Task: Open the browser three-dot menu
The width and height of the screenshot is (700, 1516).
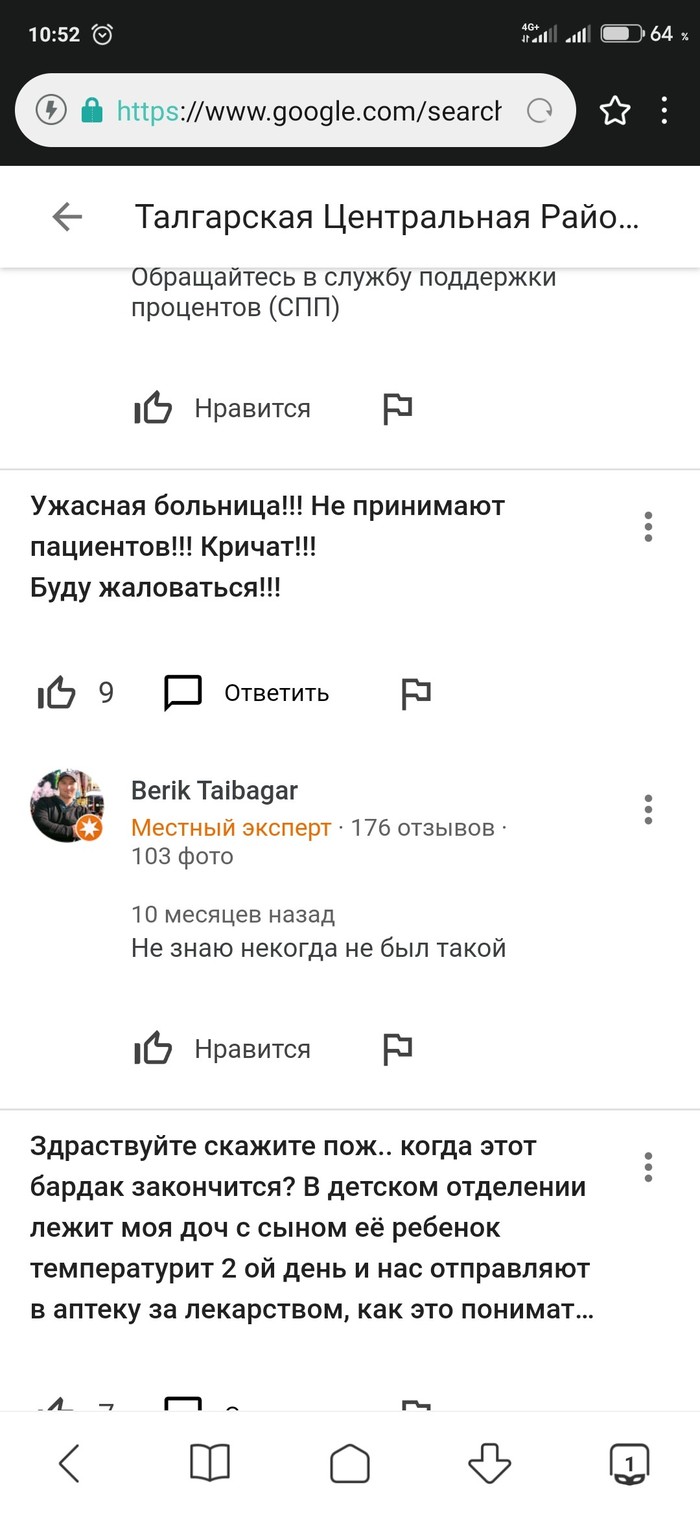Action: [664, 110]
